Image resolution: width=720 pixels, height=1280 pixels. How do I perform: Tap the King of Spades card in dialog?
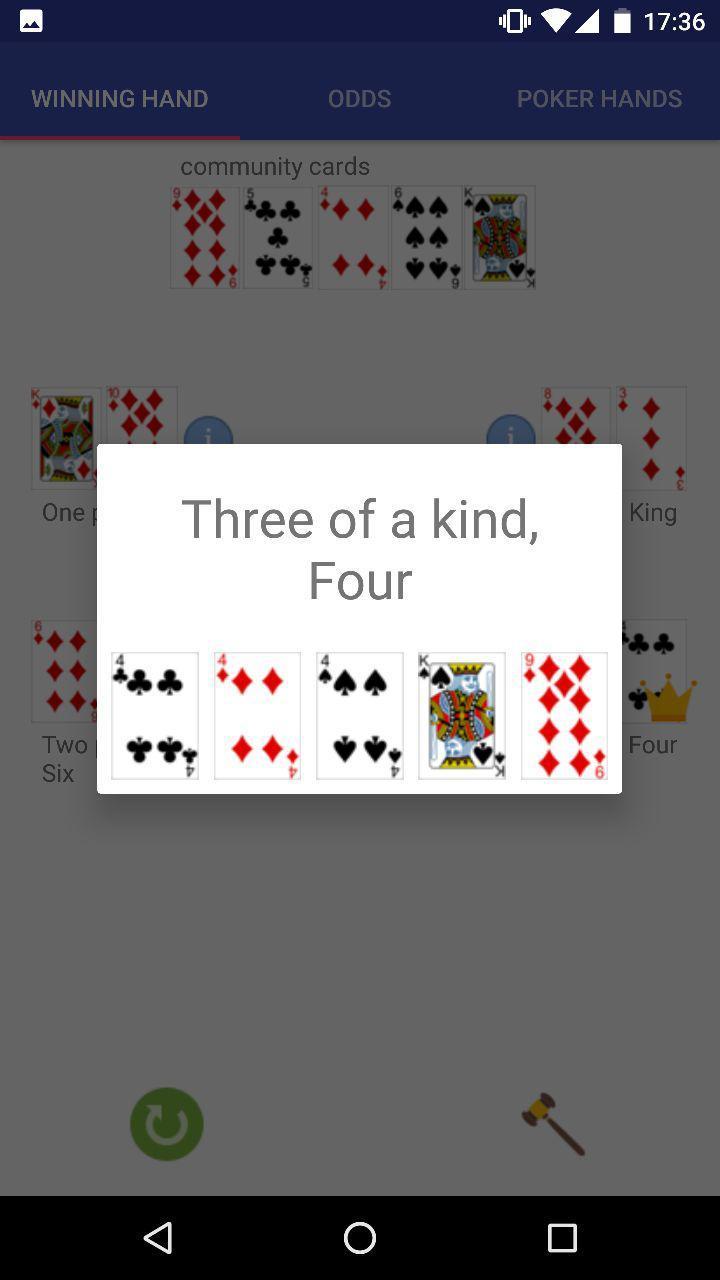point(461,715)
